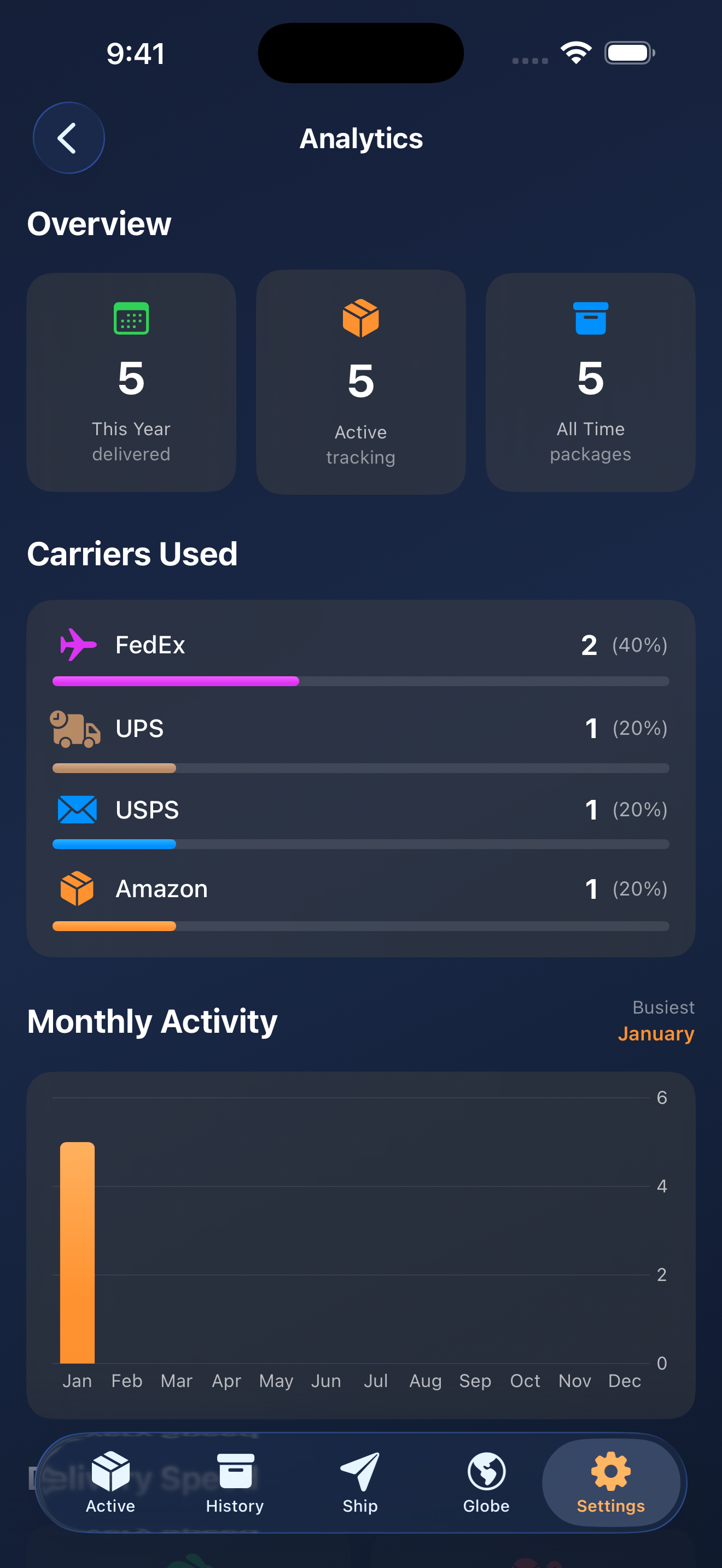This screenshot has width=722, height=1568.
Task: Click the UPS delivery truck icon
Action: (x=75, y=730)
